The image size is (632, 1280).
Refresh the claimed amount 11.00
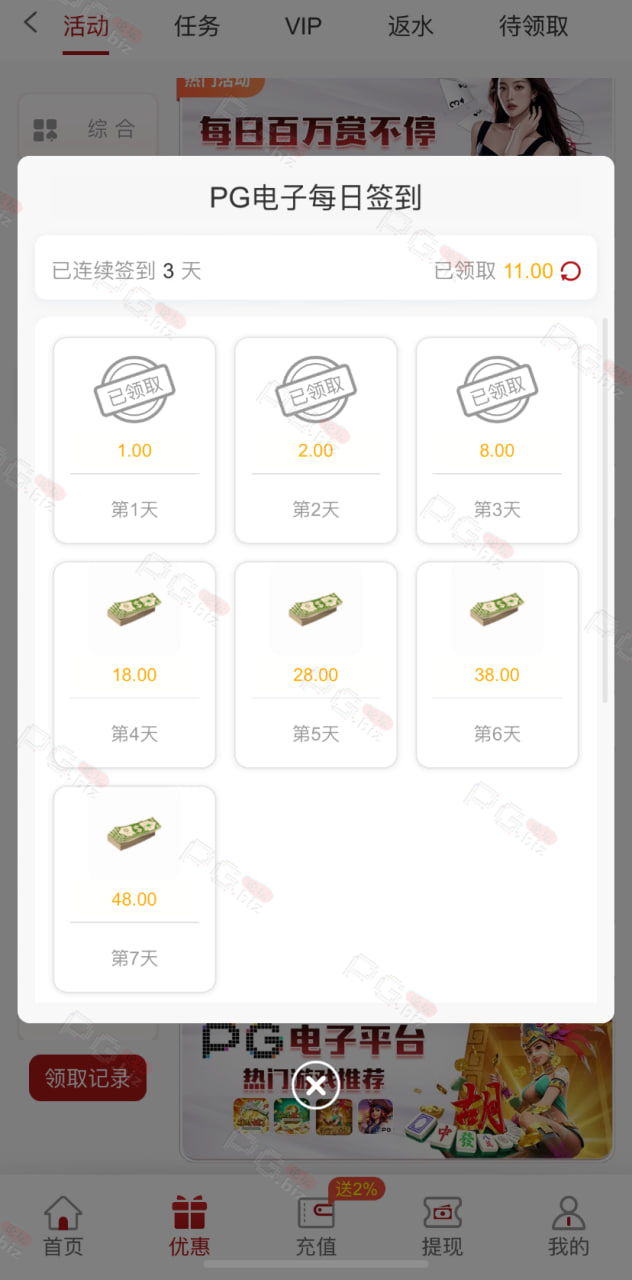tap(570, 271)
